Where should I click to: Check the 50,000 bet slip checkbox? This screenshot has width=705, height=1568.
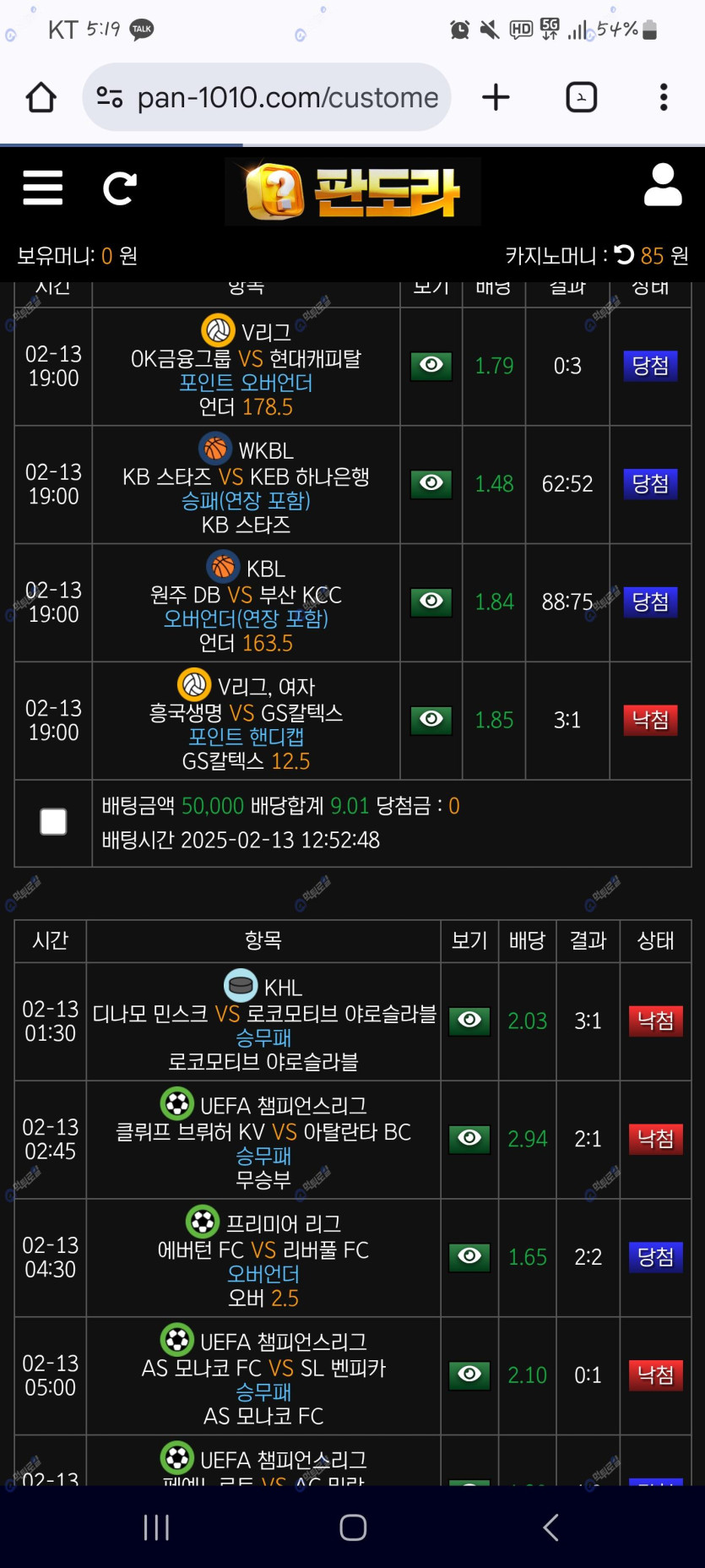[53, 822]
